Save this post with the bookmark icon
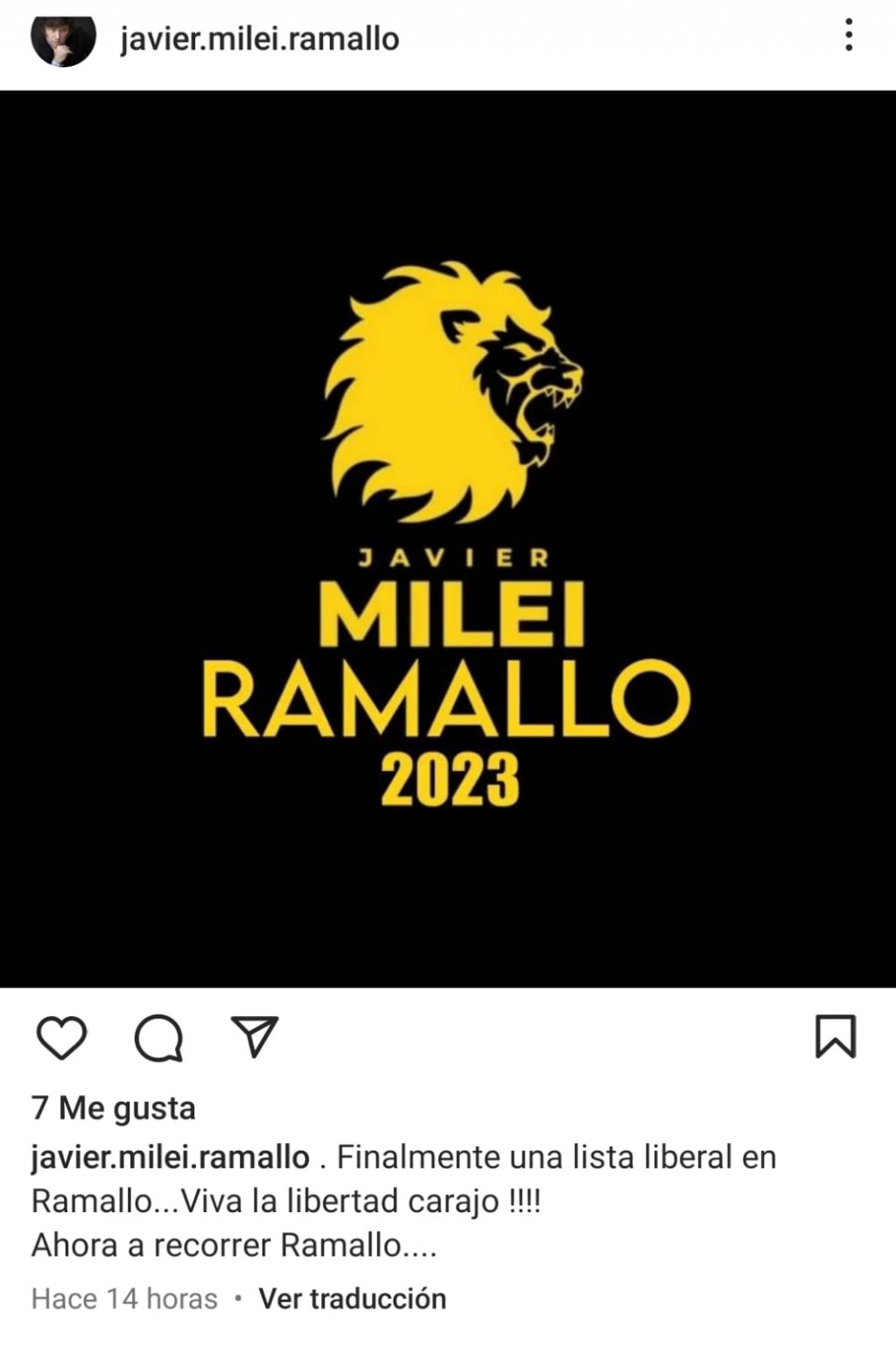896x1346 pixels. [835, 1037]
